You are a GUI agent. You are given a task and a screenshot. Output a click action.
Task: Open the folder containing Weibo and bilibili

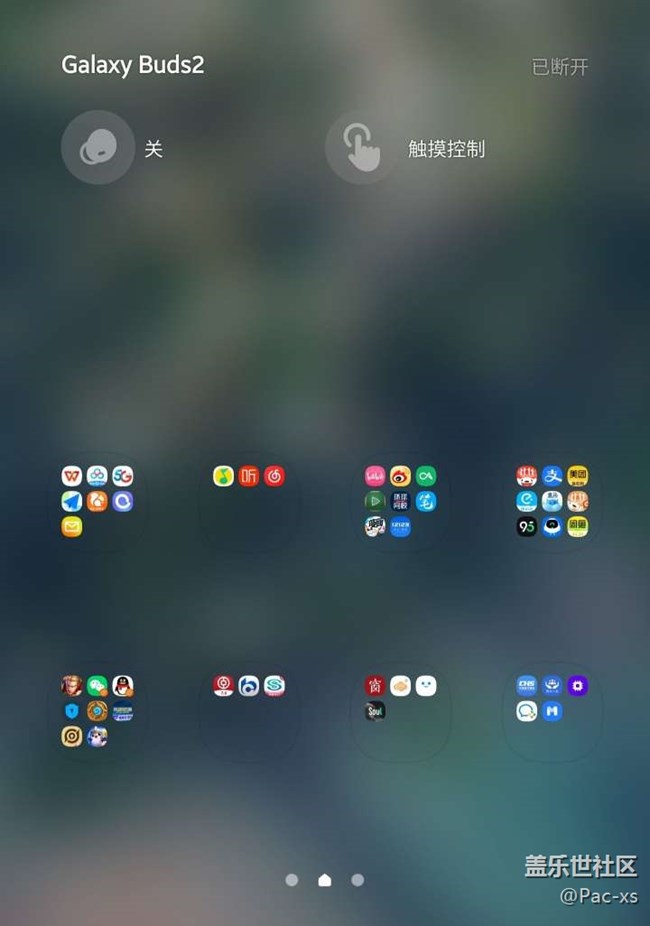tap(400, 501)
